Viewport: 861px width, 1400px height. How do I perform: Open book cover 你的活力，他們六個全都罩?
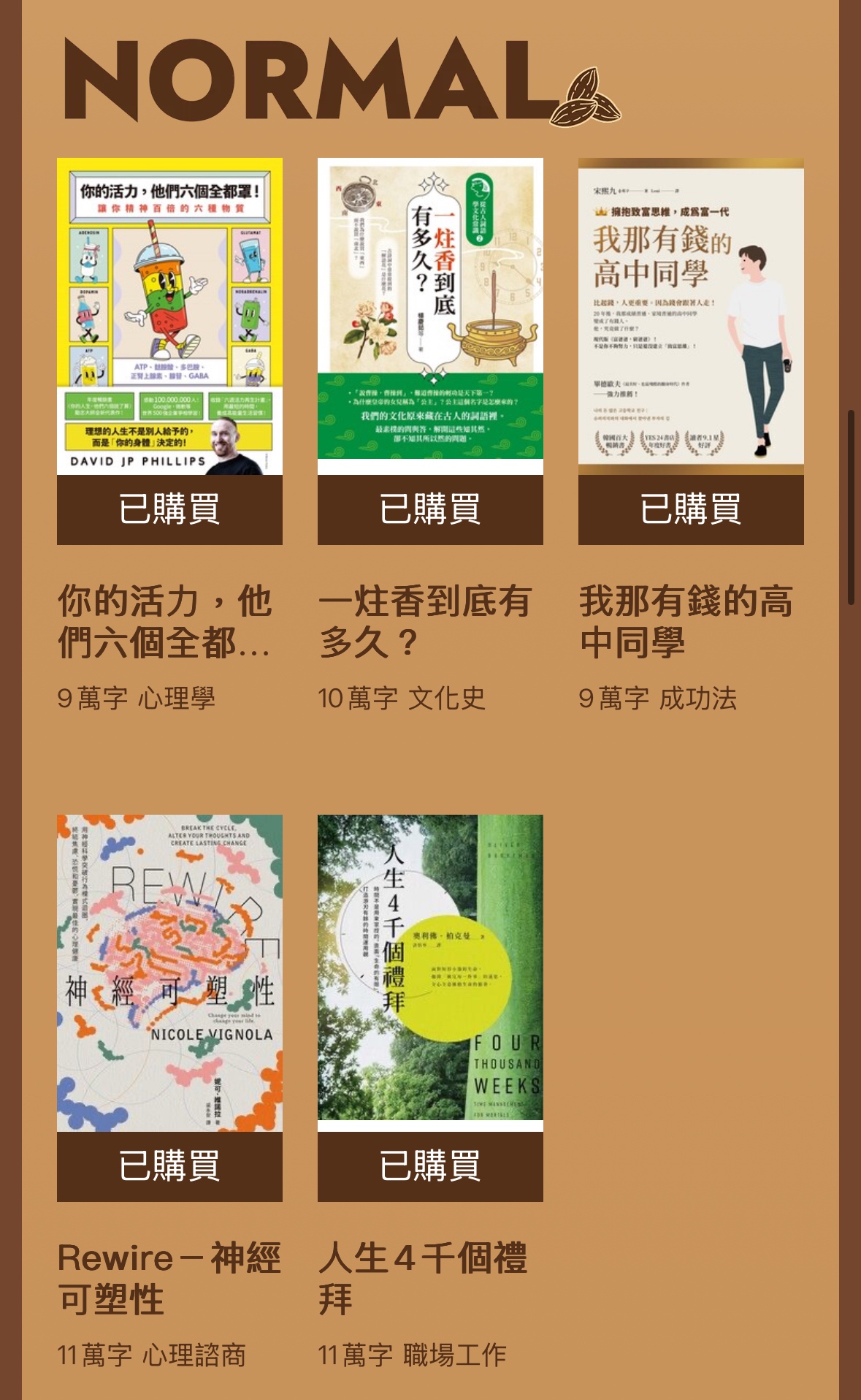169,316
